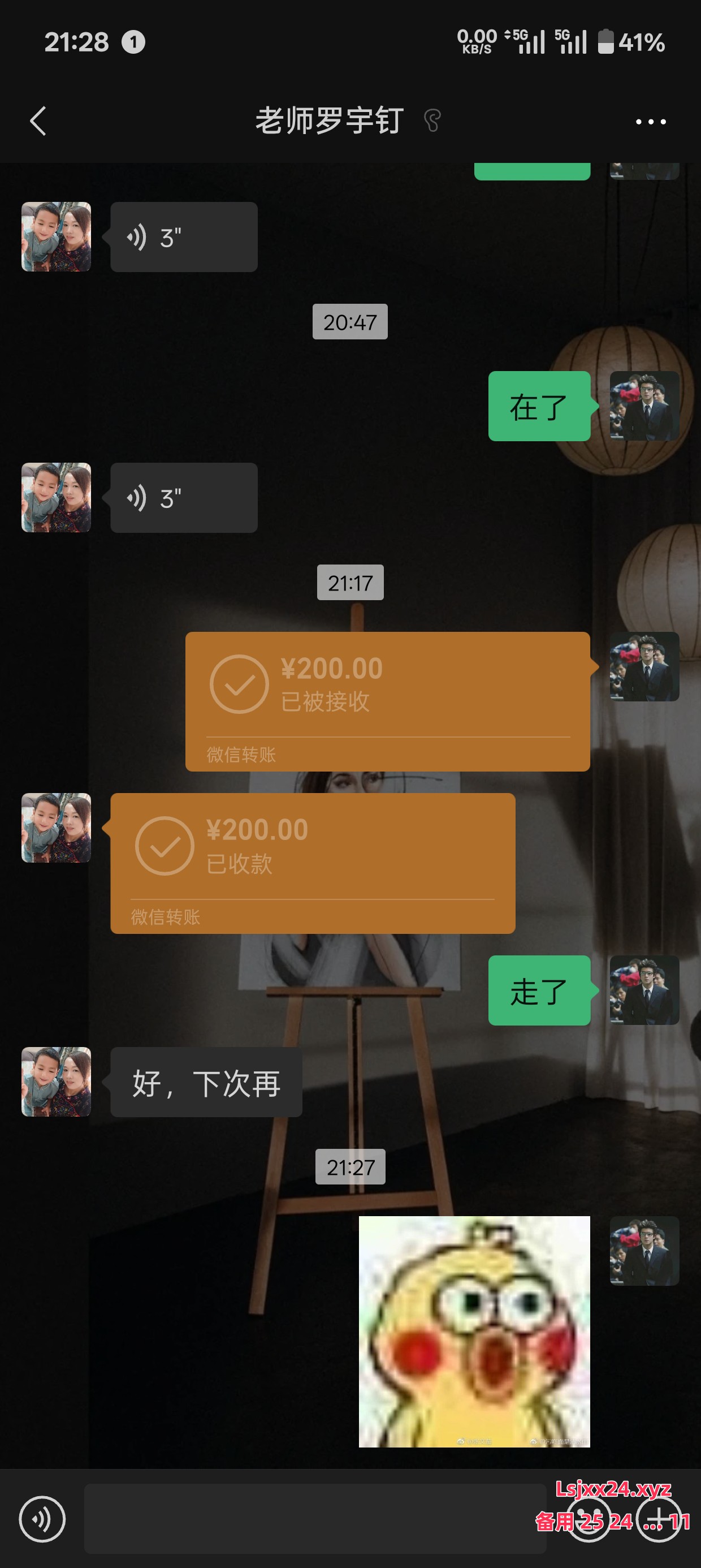The image size is (701, 1568).
Task: Focus the message text field
Action: coord(313,1519)
